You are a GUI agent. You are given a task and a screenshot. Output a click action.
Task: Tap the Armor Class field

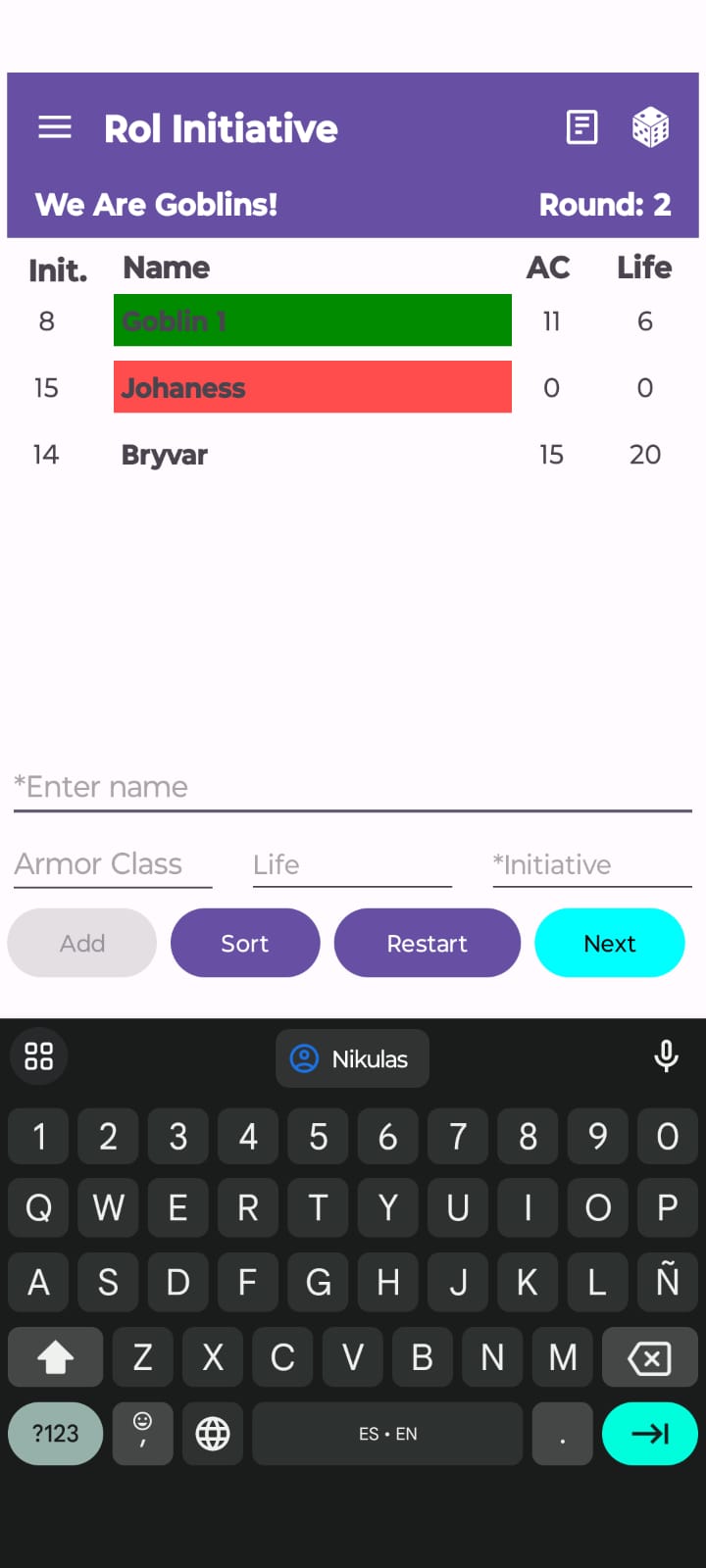pos(113,864)
